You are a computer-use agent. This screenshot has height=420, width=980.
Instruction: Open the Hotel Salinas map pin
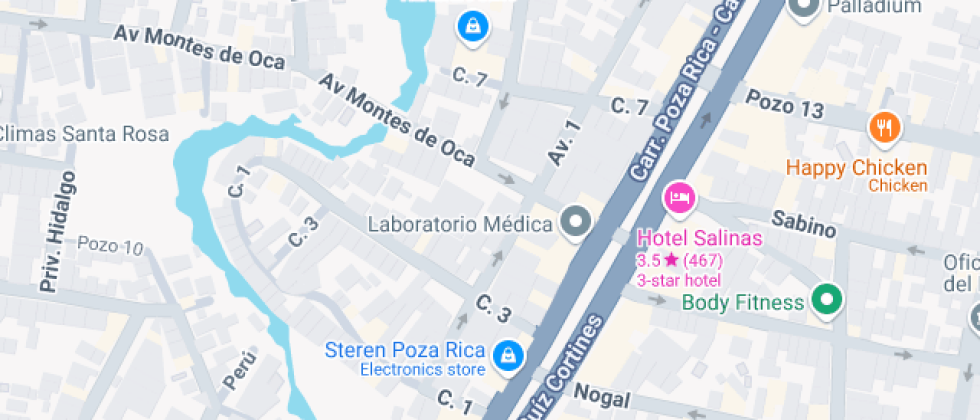click(679, 198)
